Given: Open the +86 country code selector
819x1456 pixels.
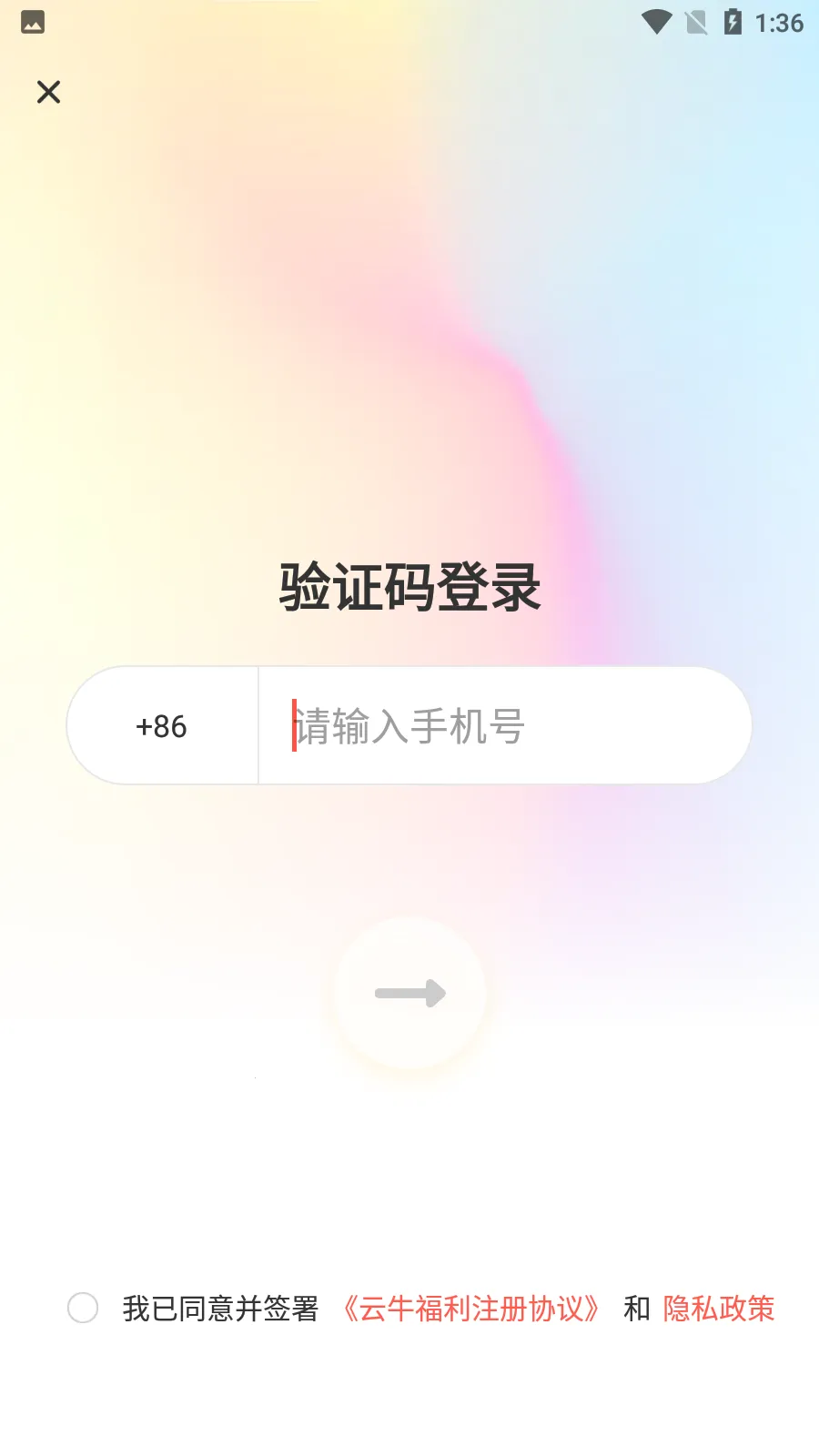Looking at the screenshot, I should (x=162, y=726).
